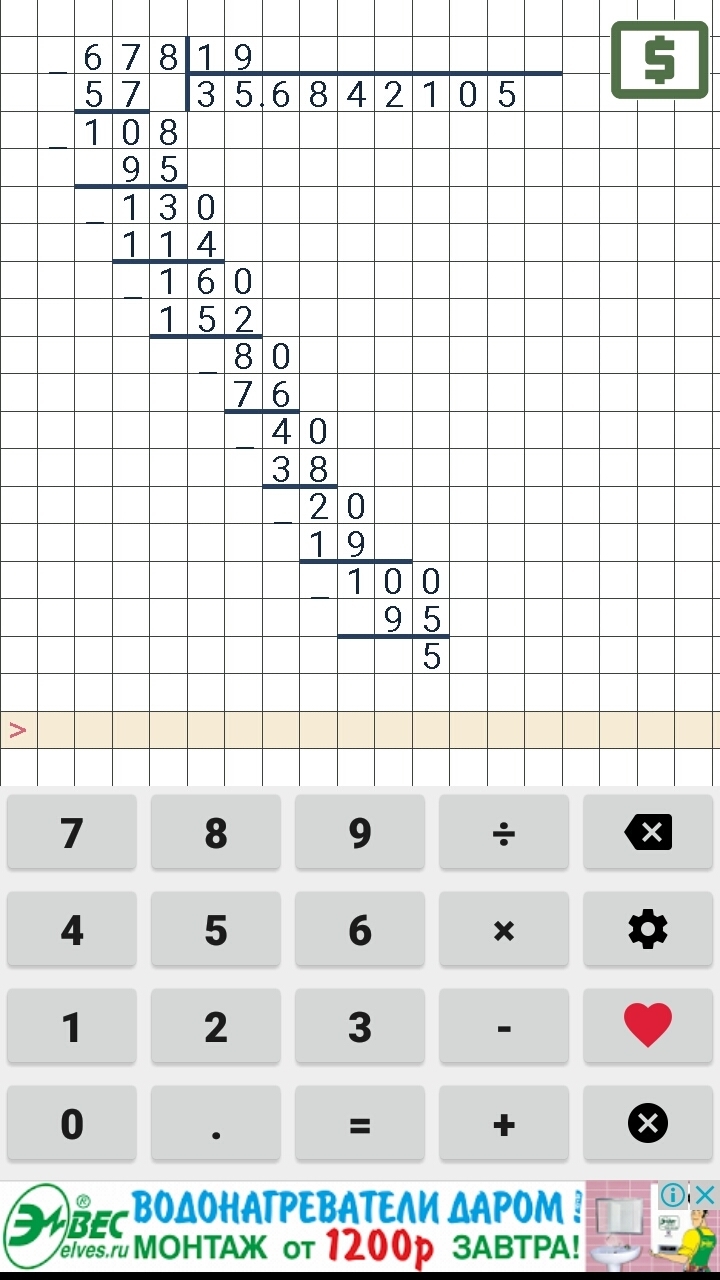Viewport: 720px width, 1280px height.
Task: Enter digit 8 on the keypad
Action: 216,832
